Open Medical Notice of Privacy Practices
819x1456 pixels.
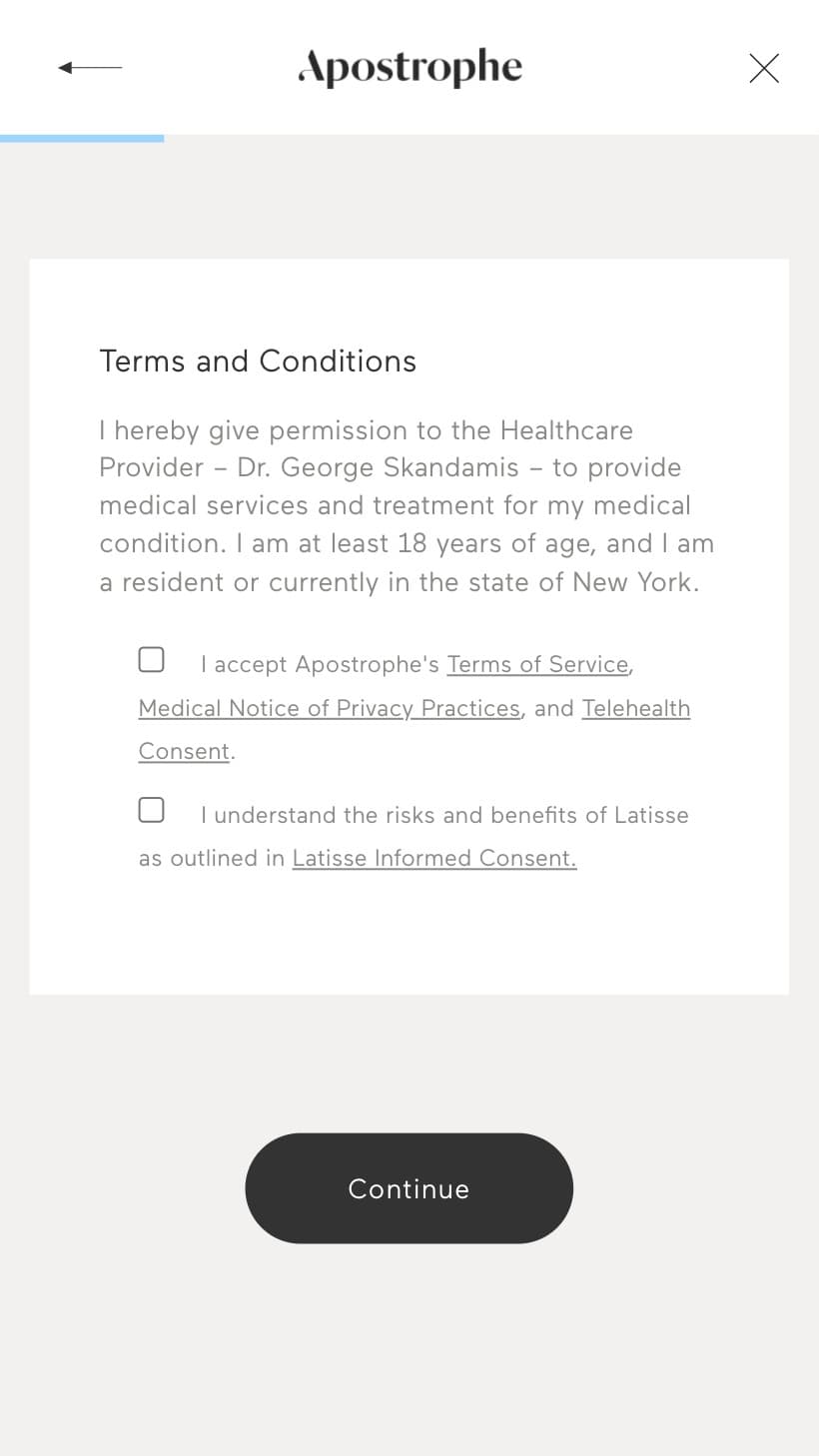tap(330, 708)
